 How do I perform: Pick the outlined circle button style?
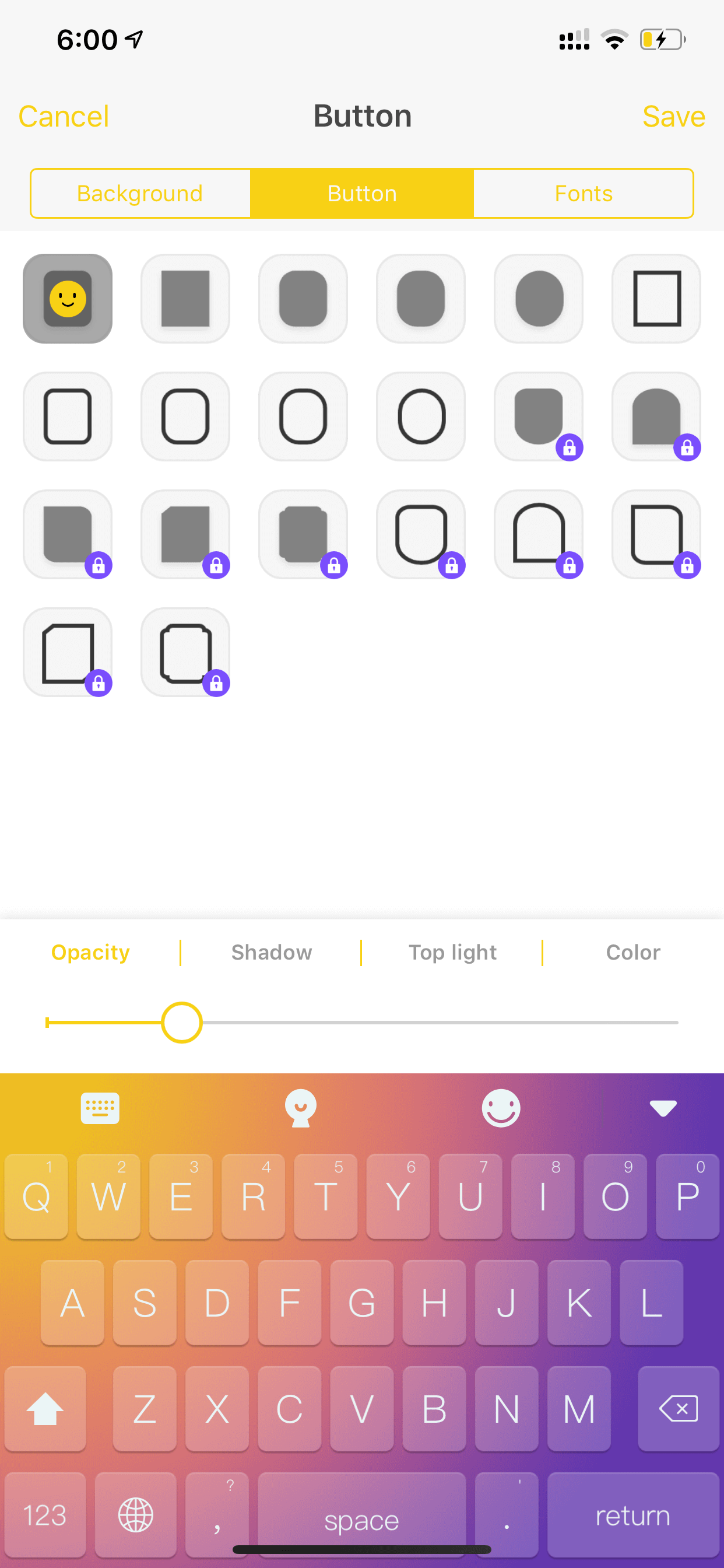pos(421,416)
